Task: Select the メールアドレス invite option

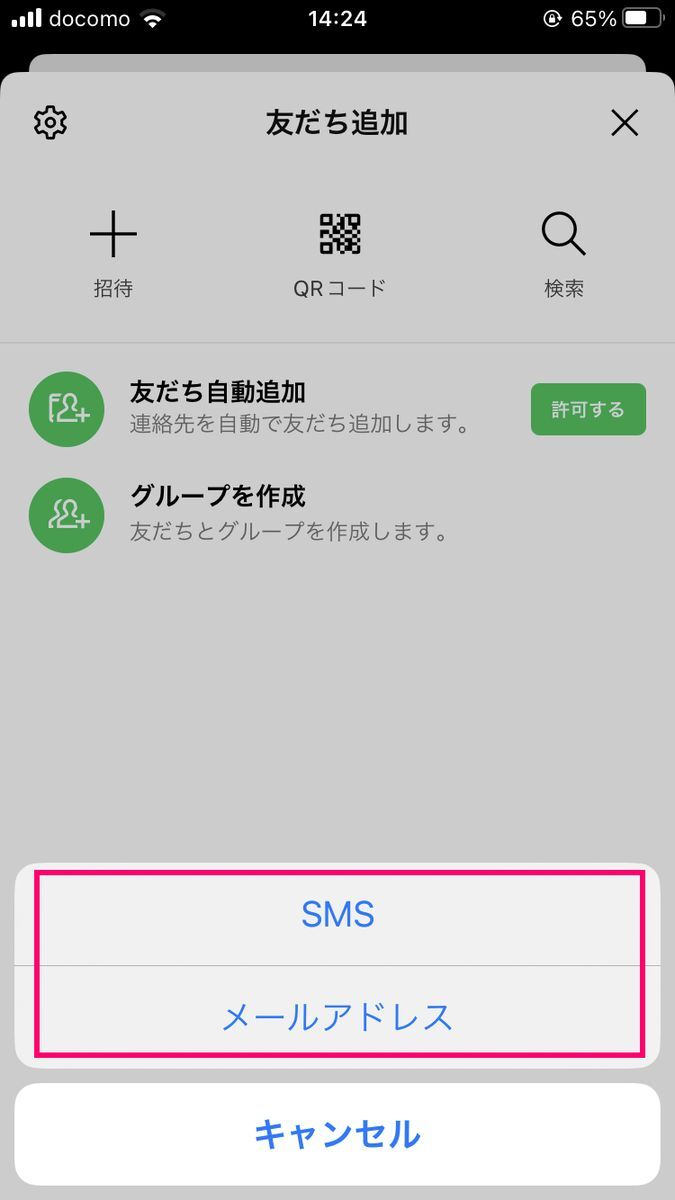Action: click(x=337, y=1017)
